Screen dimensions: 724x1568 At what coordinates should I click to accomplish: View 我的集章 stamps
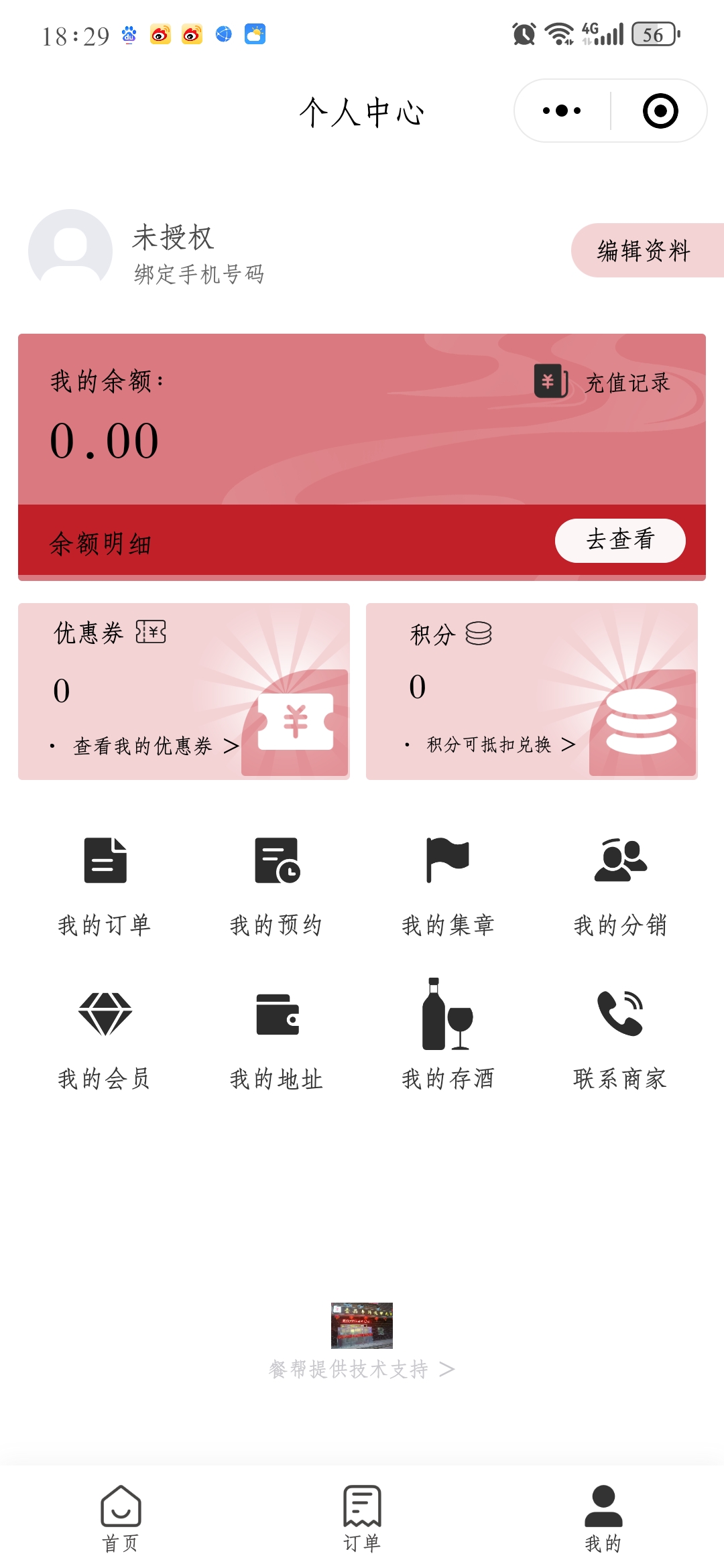448,885
